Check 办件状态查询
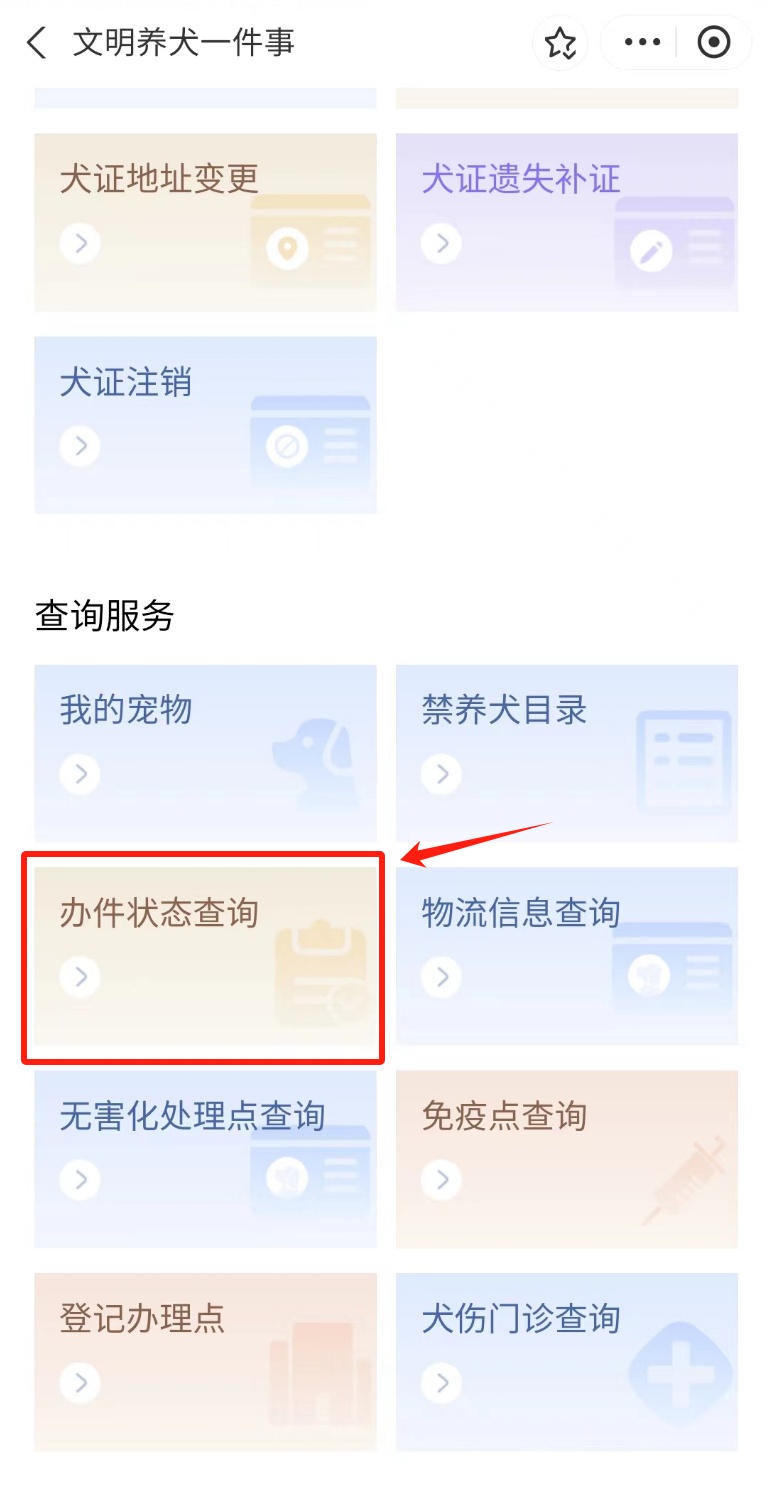Screen dimensions: 769x1509 [x=206, y=956]
